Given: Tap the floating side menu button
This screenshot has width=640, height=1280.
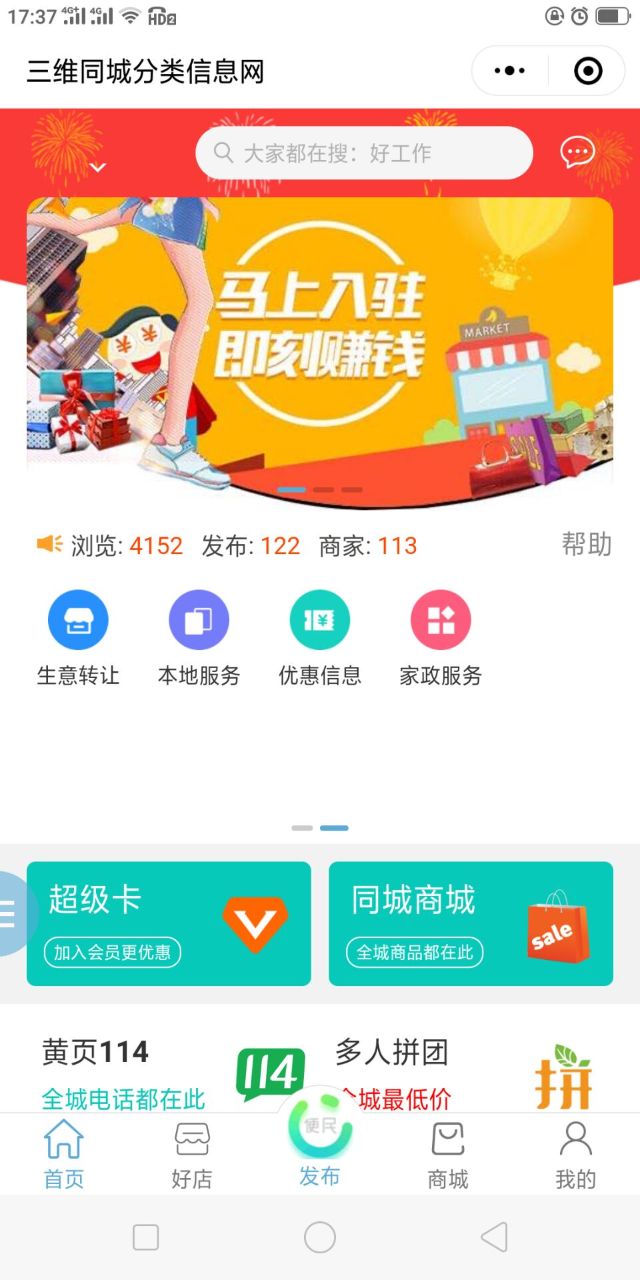Looking at the screenshot, I should [12, 913].
